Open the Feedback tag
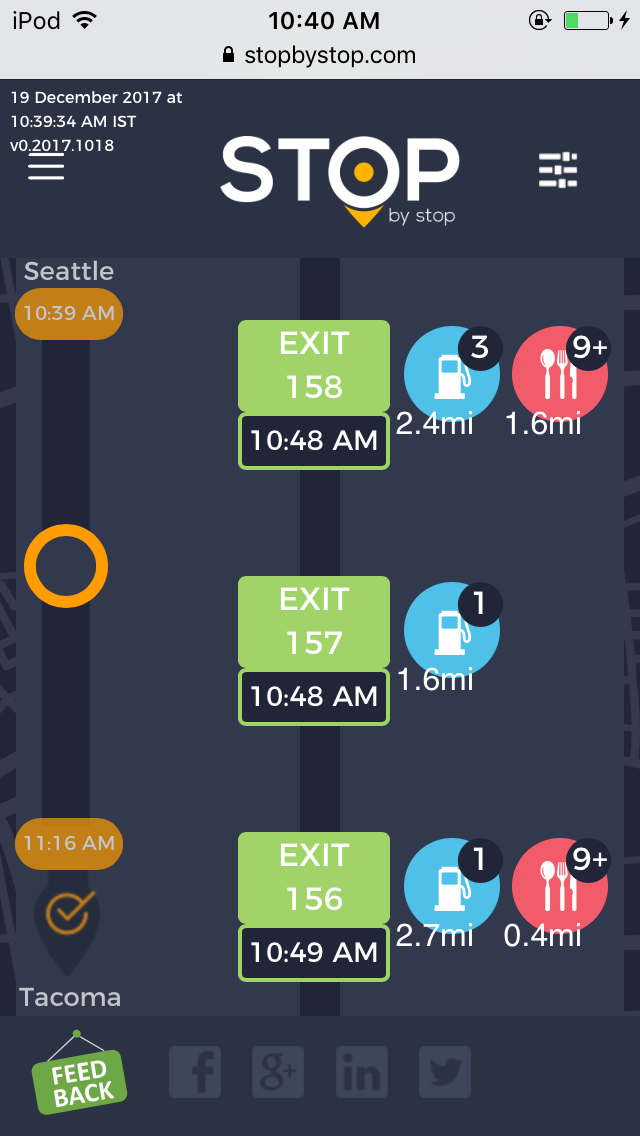The image size is (640, 1136). (x=80, y=1078)
